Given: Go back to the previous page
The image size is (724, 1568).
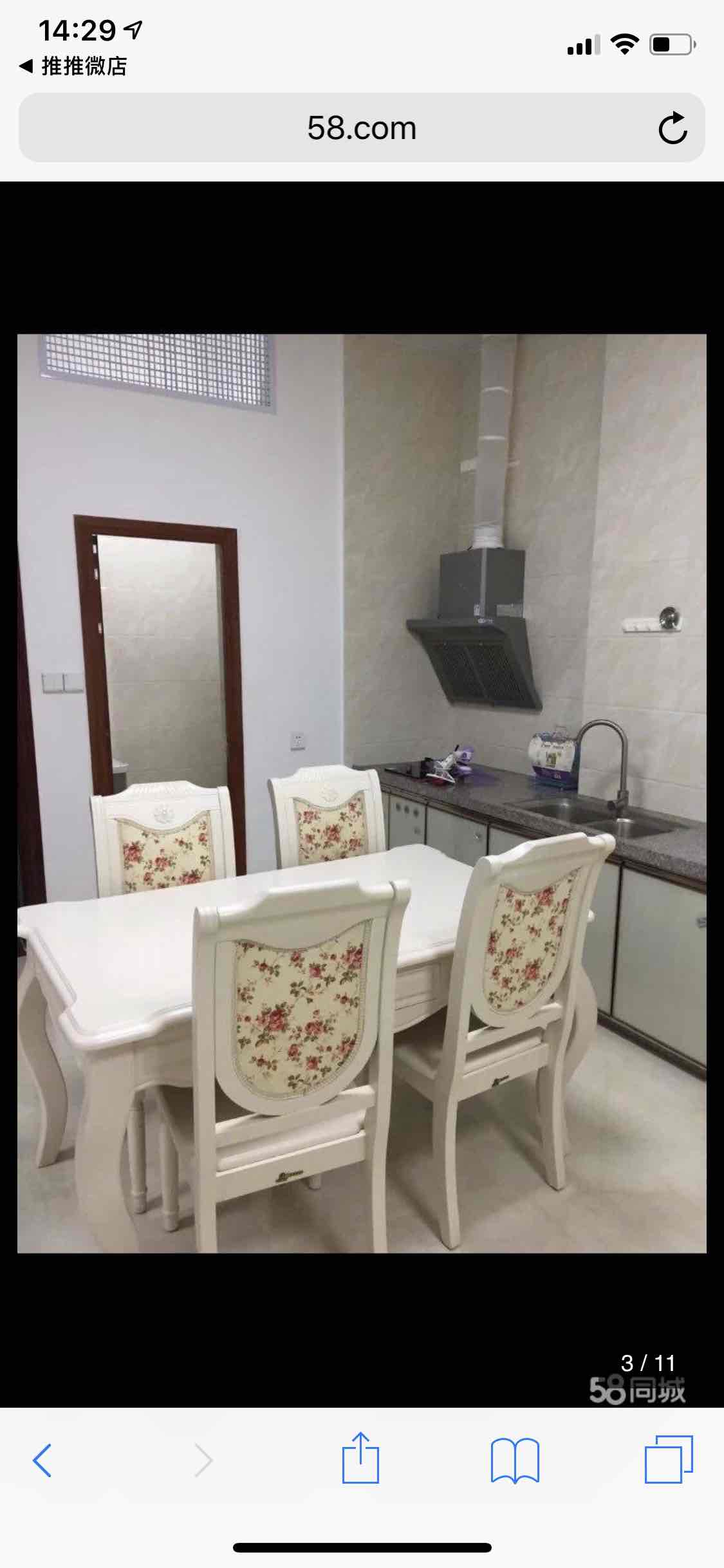Looking at the screenshot, I should (x=42, y=1460).
